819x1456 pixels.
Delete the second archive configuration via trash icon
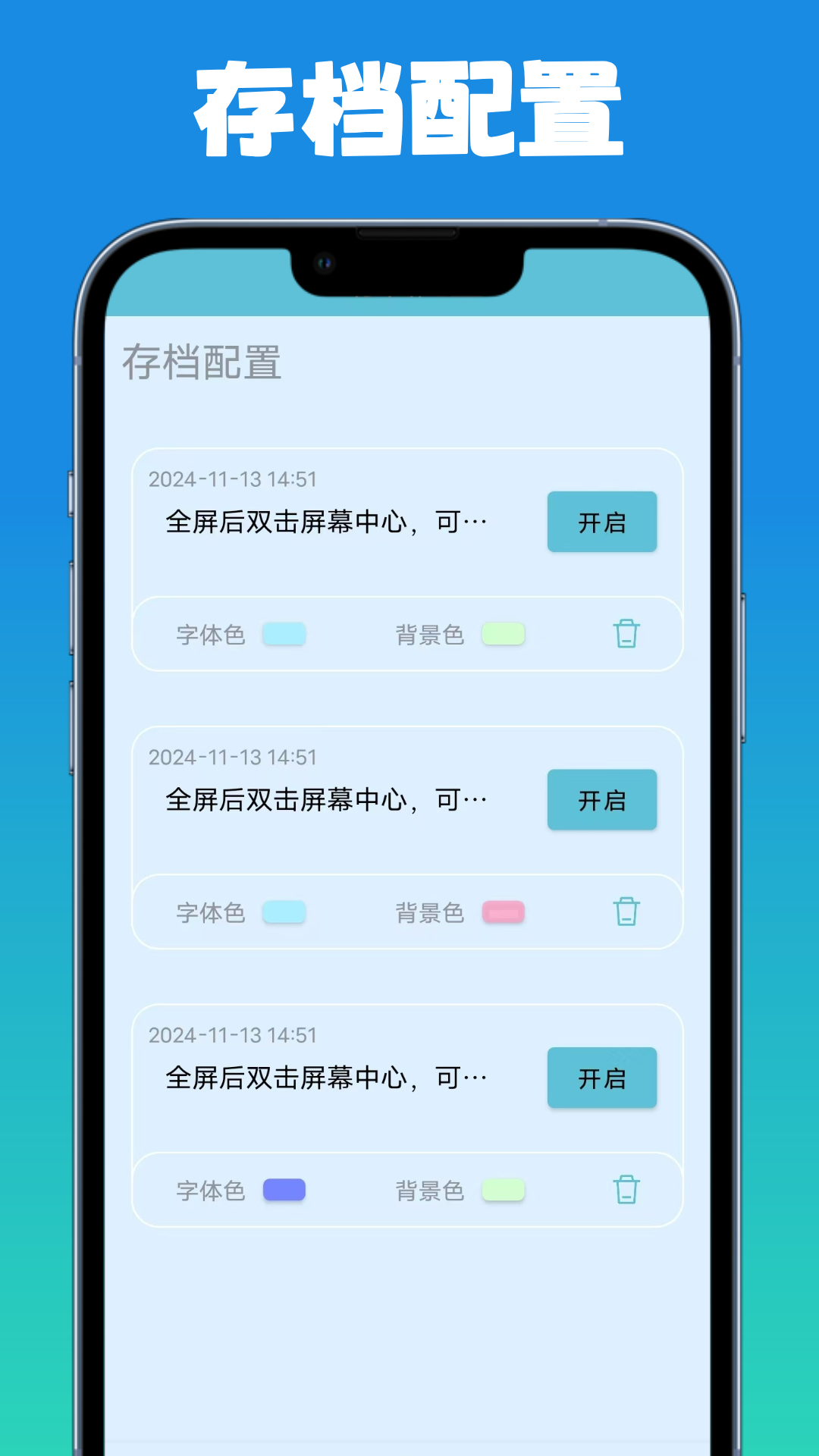pos(626,912)
